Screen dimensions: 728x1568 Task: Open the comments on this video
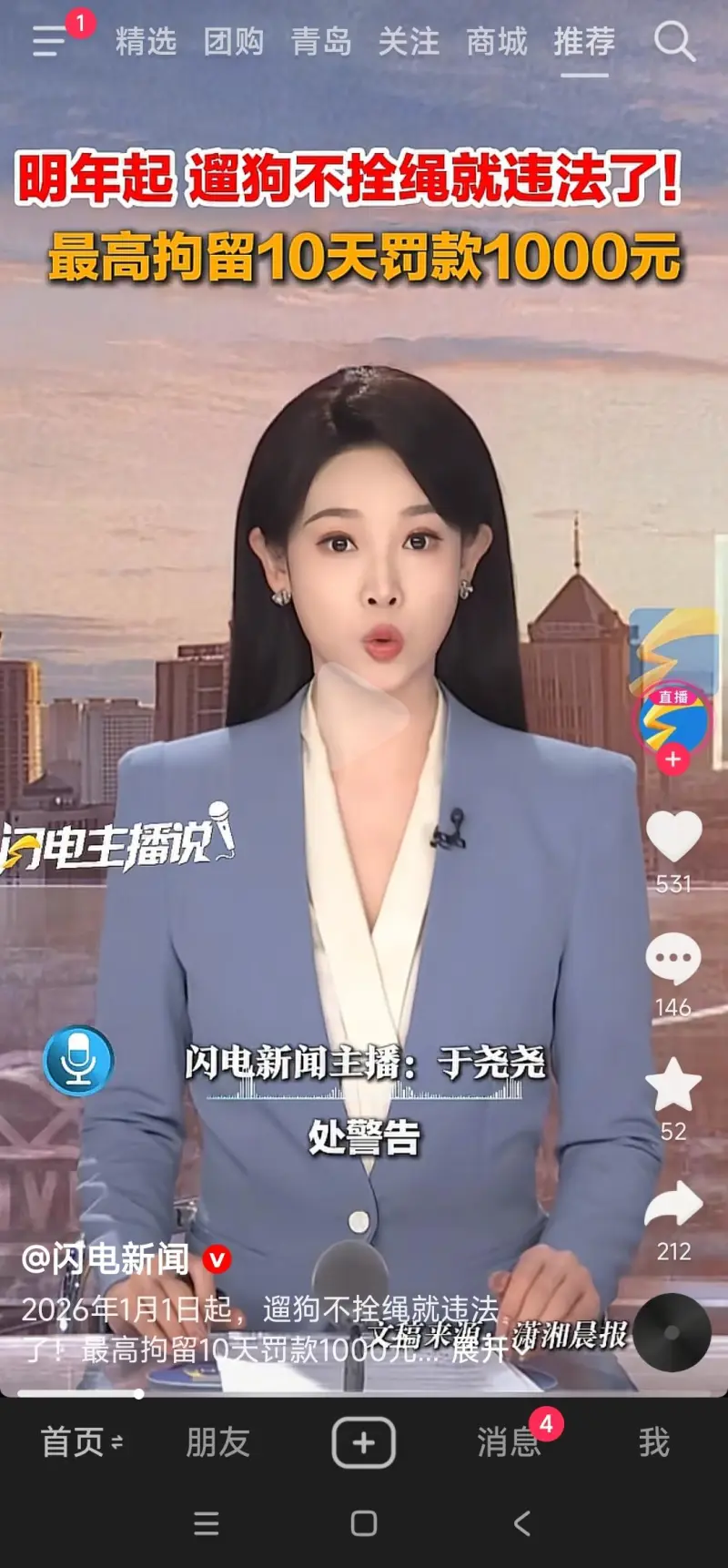673,961
